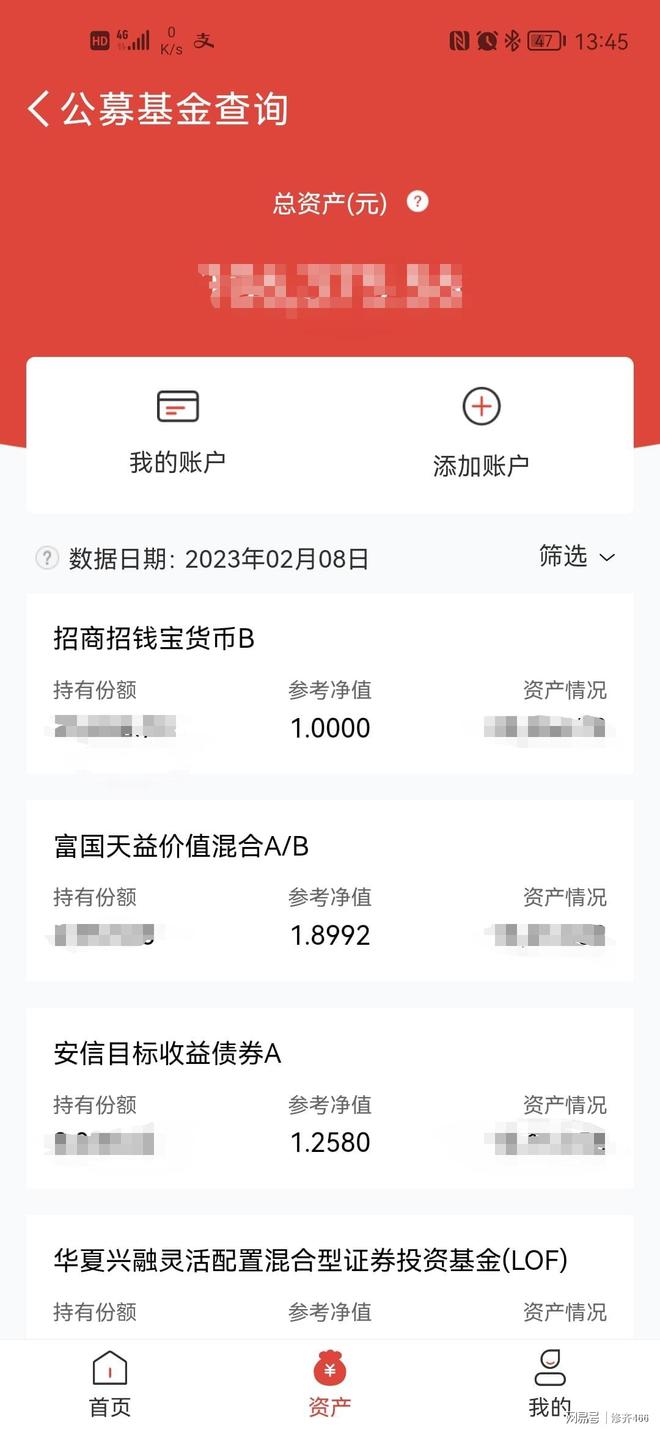The image size is (660, 1430).
Task: Open 我的账户
Action: [x=178, y=432]
